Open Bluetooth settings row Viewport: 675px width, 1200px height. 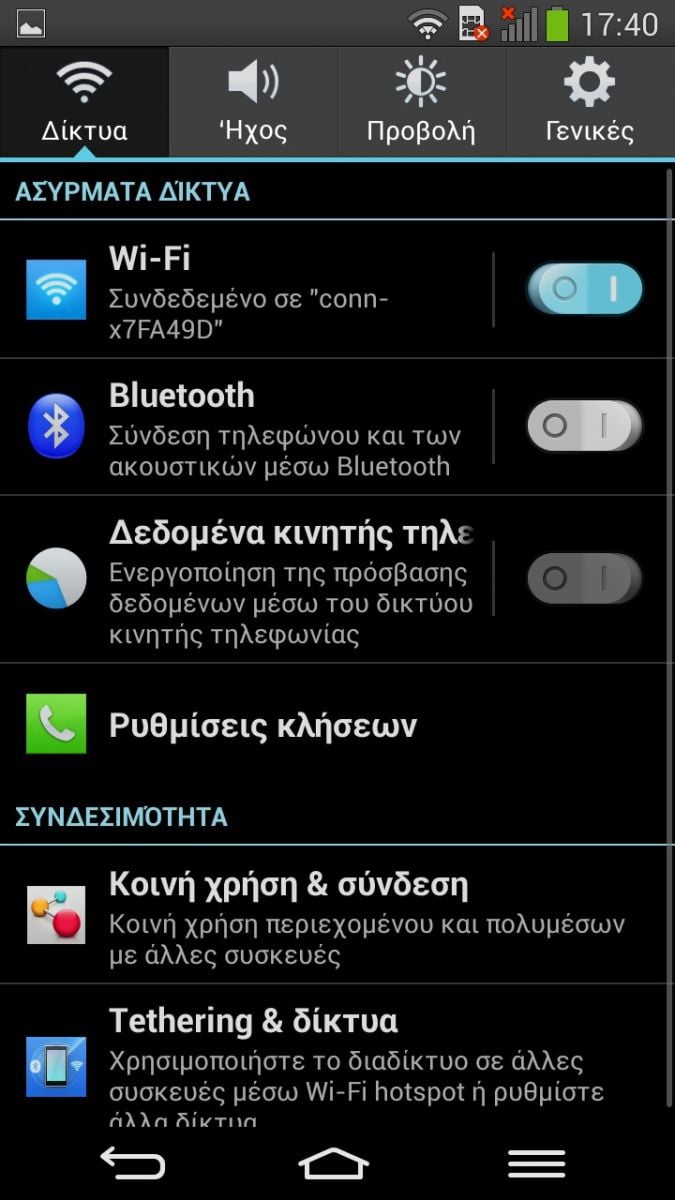[245, 427]
